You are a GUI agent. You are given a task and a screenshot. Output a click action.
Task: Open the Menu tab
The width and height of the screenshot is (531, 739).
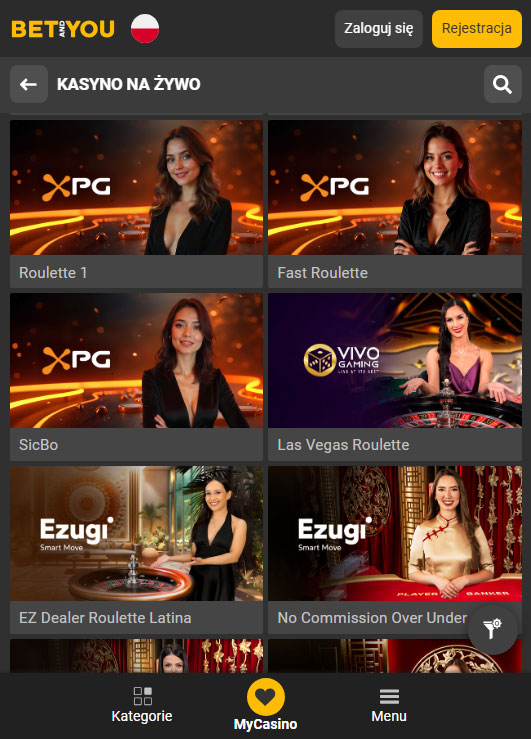389,705
